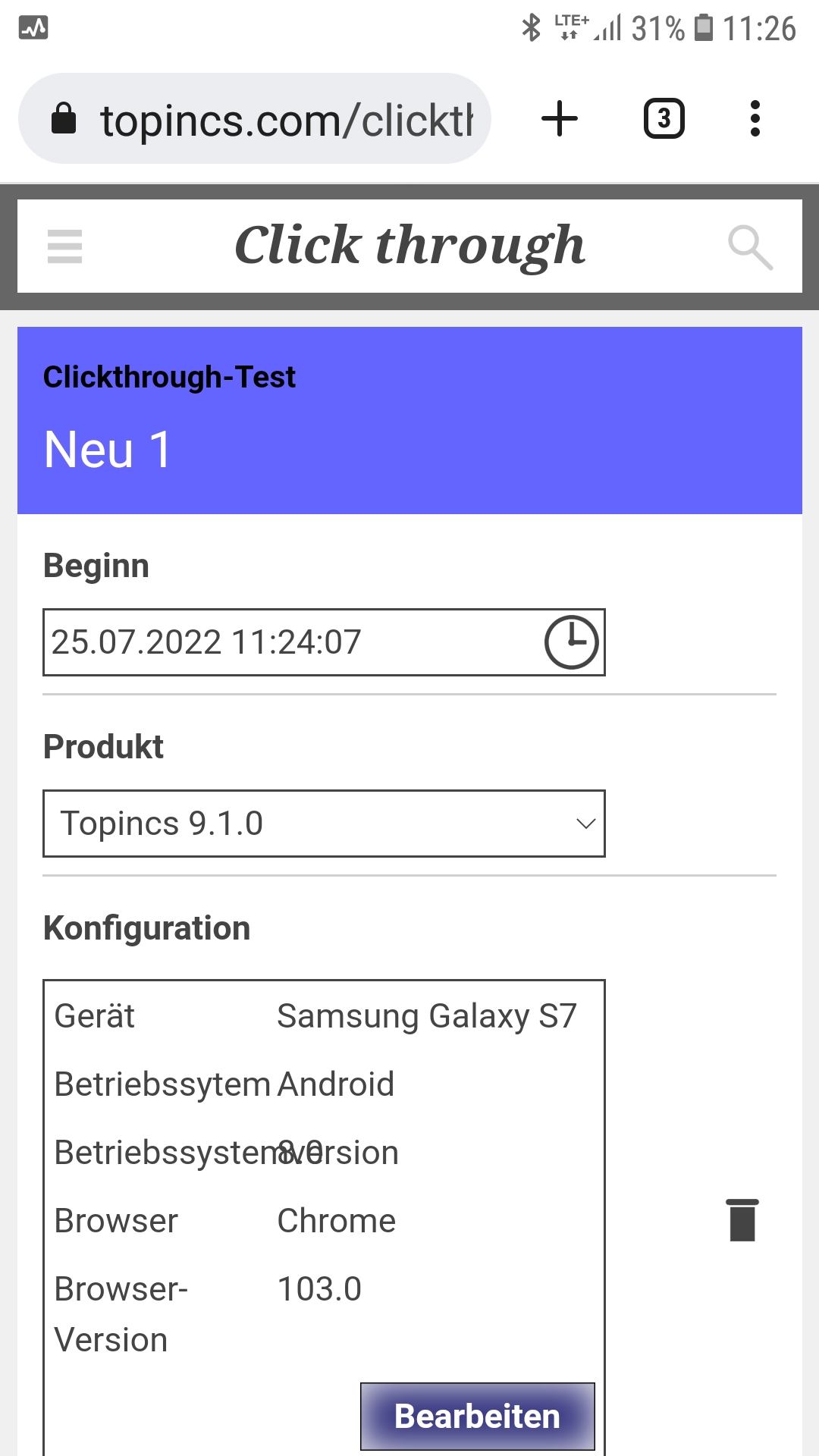Open the Chrome overflow menu

pos(755,119)
